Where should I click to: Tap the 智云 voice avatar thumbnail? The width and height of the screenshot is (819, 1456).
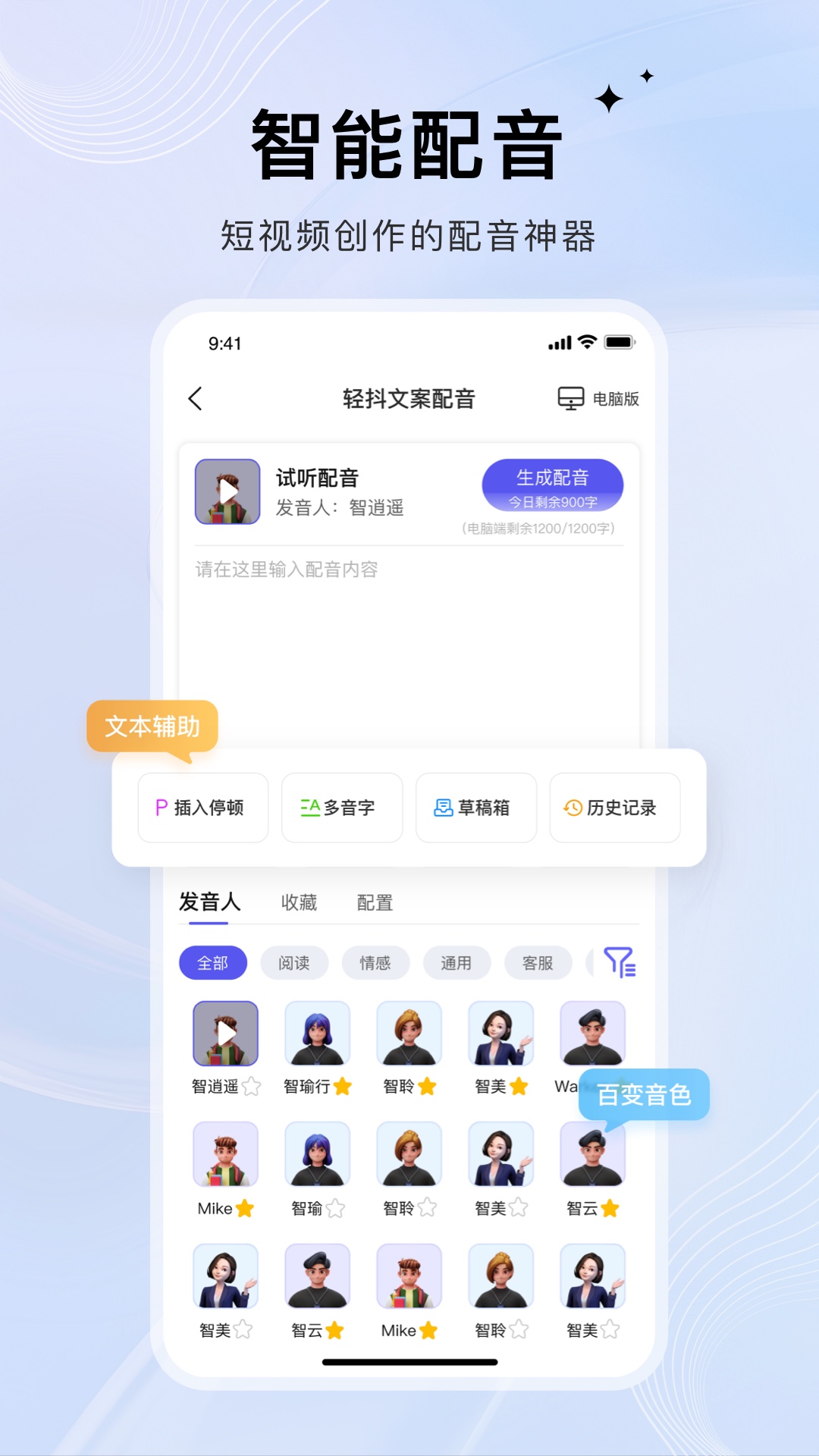click(x=591, y=1153)
